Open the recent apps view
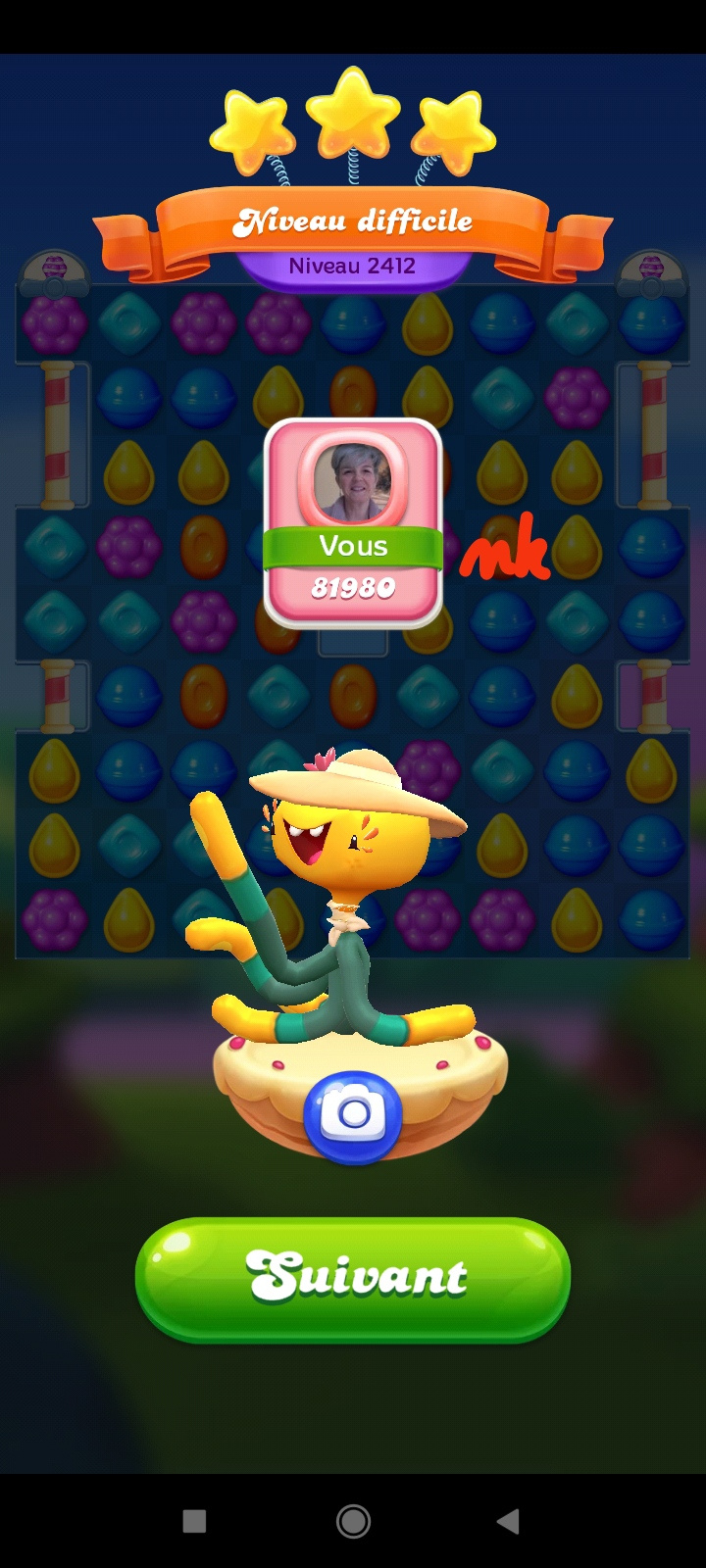The image size is (706, 1568). coord(194,1521)
